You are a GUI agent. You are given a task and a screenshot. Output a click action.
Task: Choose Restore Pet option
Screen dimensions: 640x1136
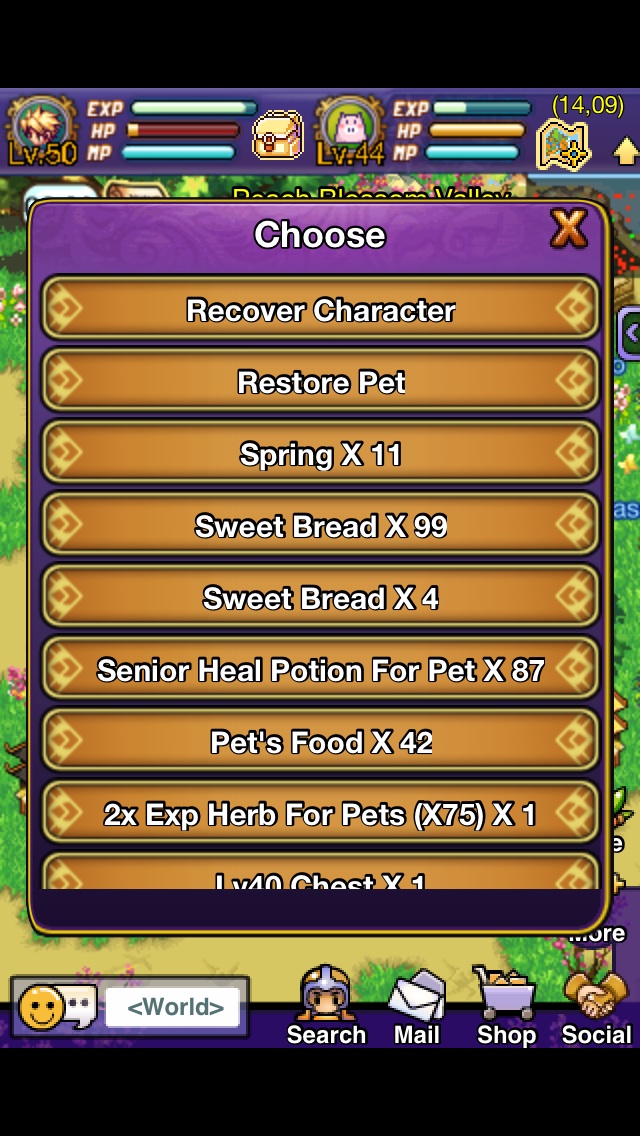pyautogui.click(x=320, y=382)
